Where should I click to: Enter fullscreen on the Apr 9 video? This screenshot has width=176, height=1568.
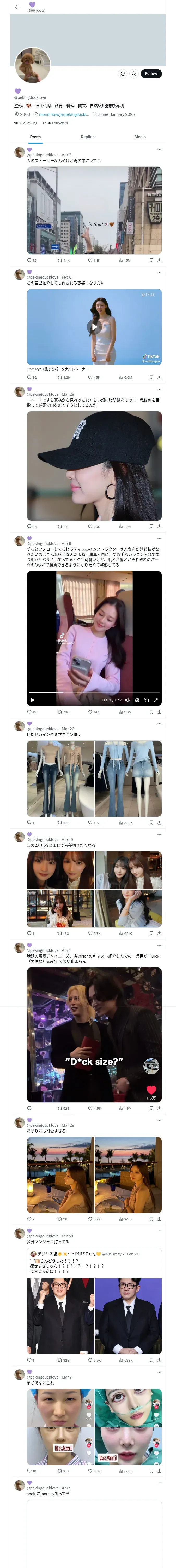[x=155, y=700]
